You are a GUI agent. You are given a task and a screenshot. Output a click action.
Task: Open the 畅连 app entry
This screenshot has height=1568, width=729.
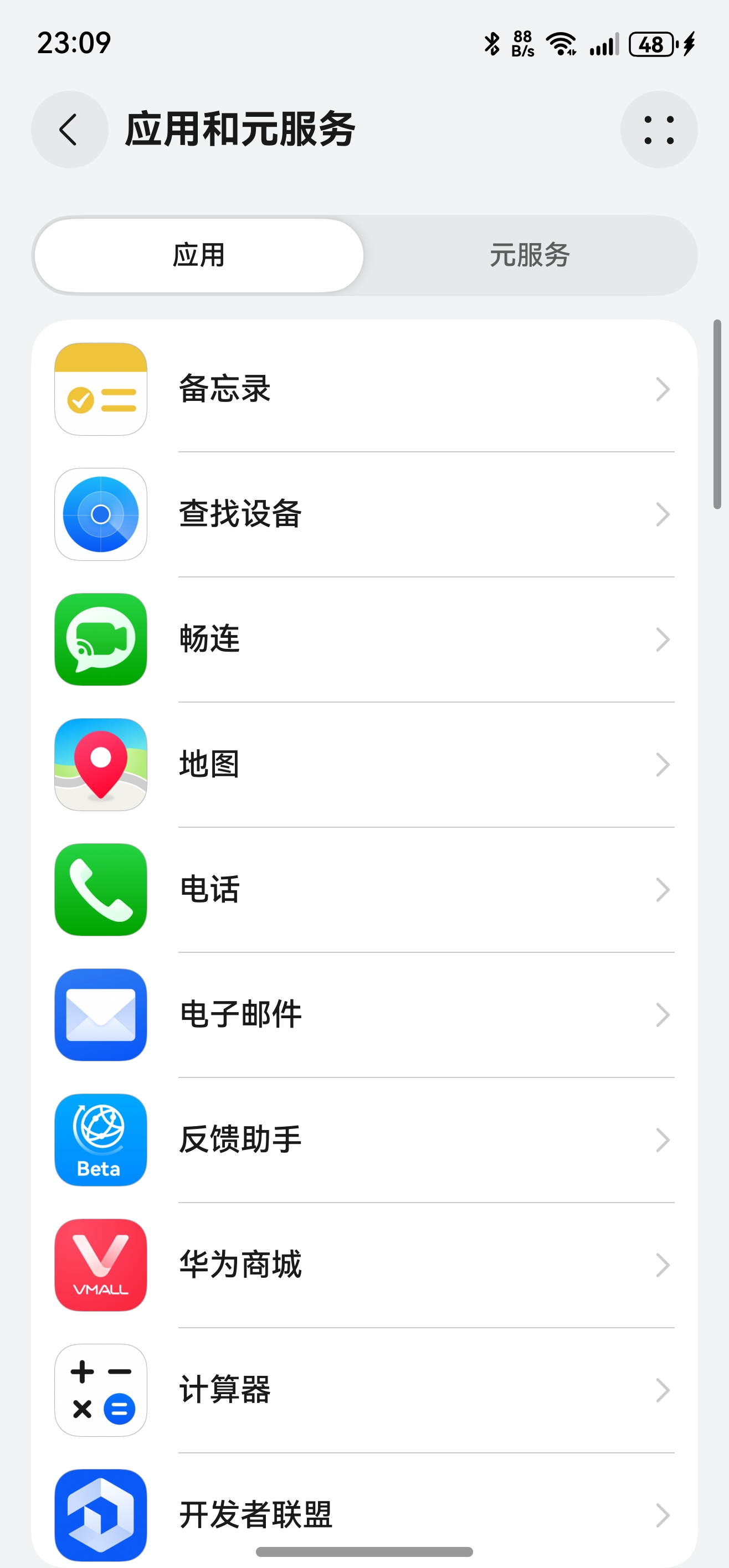click(364, 639)
